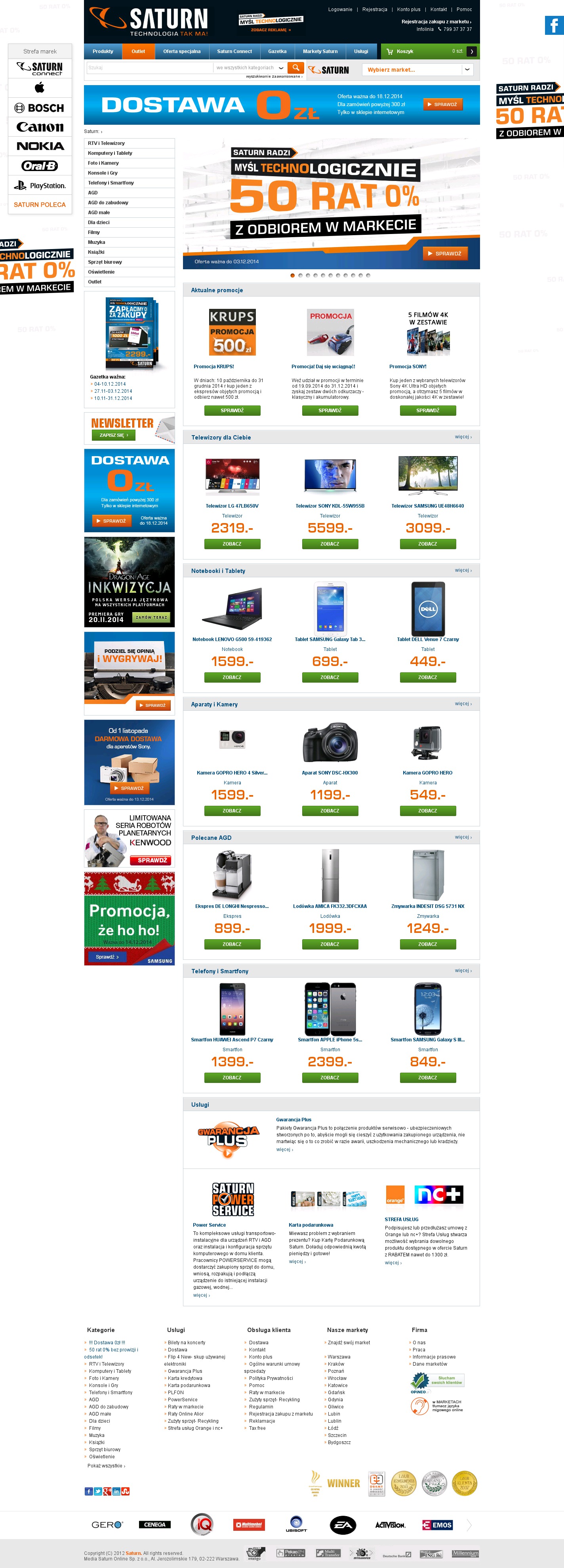
Task: Open 'więcej' in Notebooki i Tablety section
Action: coord(463,570)
